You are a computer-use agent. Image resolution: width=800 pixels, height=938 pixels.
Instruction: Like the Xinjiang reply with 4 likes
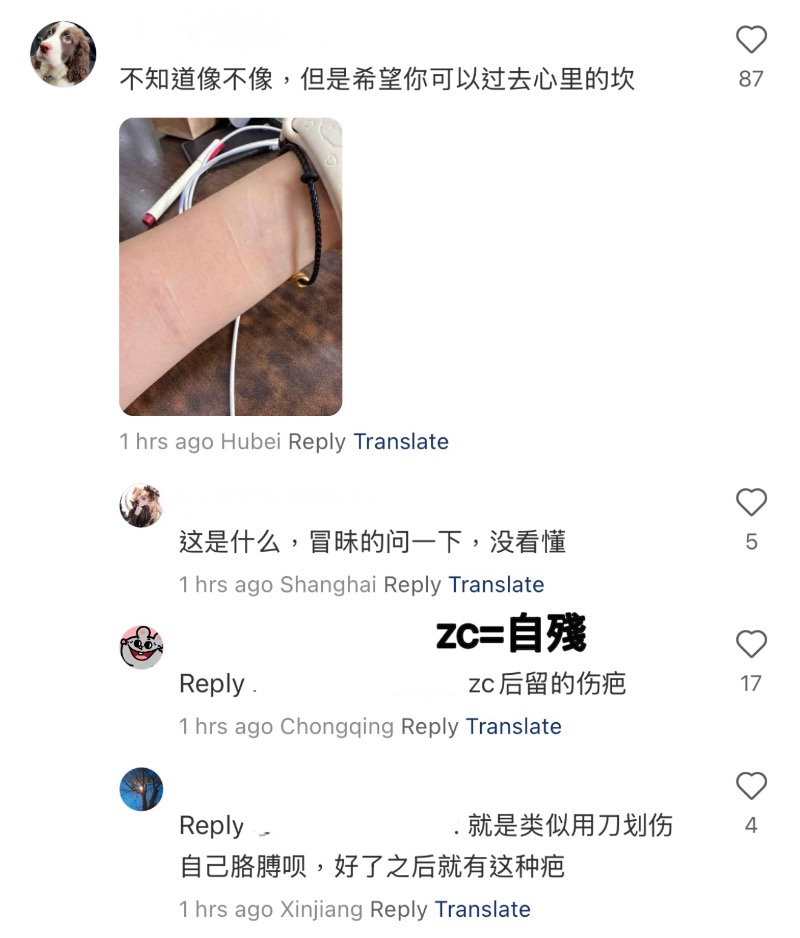click(x=751, y=787)
